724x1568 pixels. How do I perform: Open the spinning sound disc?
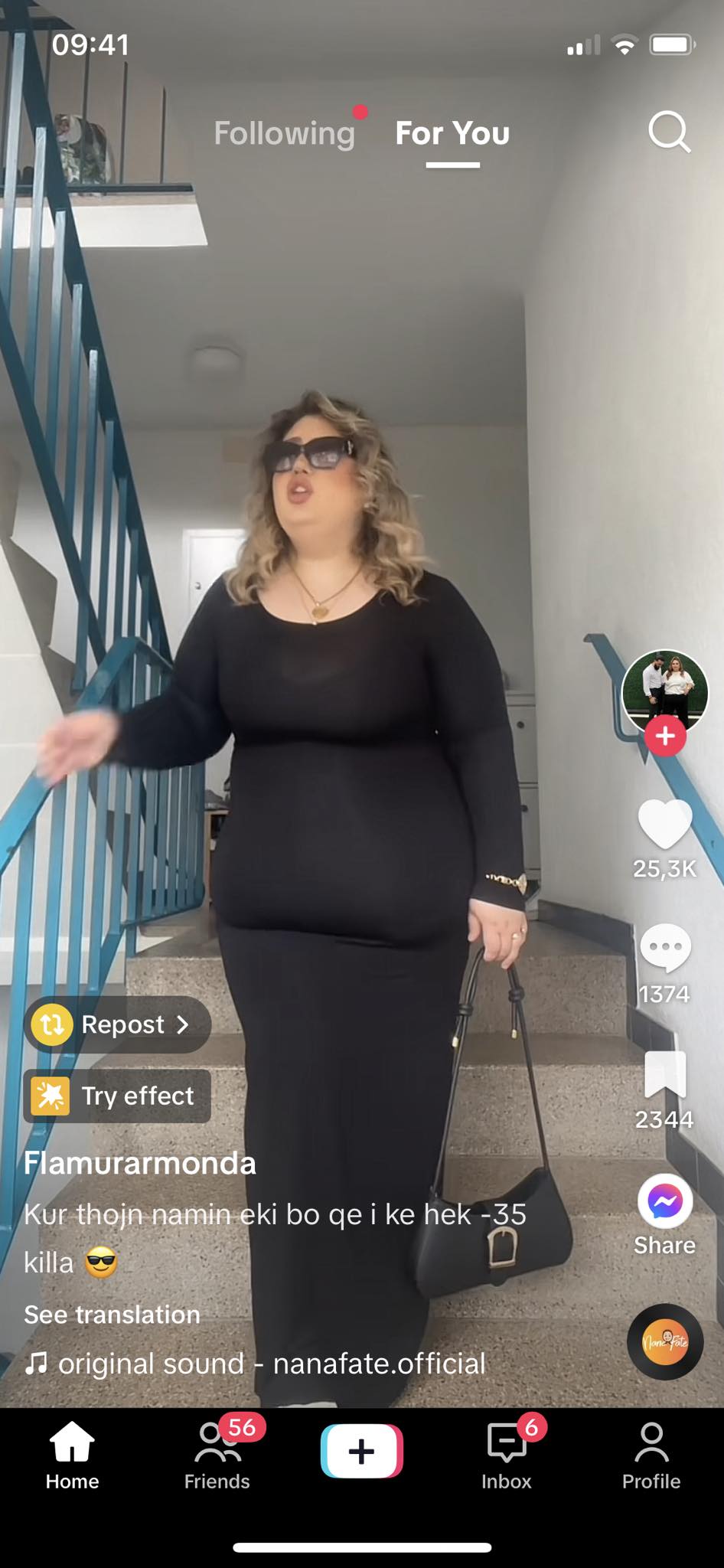(x=664, y=1341)
